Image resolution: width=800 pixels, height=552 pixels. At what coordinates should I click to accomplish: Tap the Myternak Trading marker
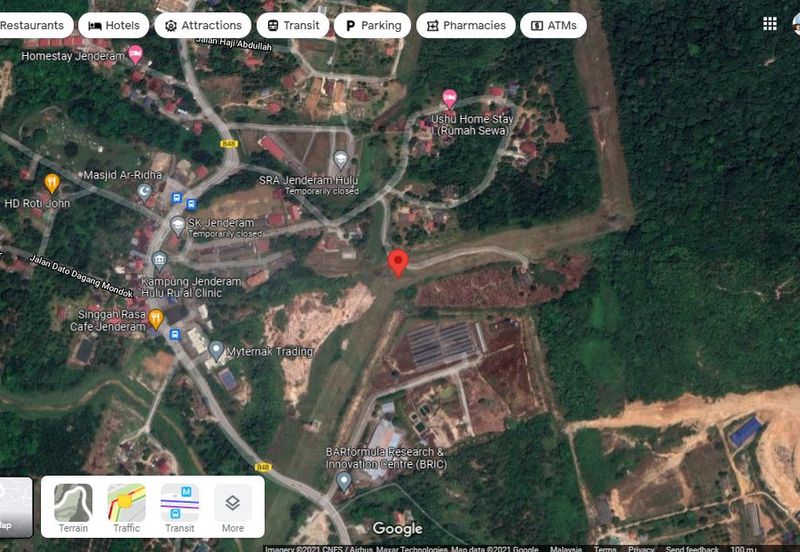pyautogui.click(x=217, y=350)
